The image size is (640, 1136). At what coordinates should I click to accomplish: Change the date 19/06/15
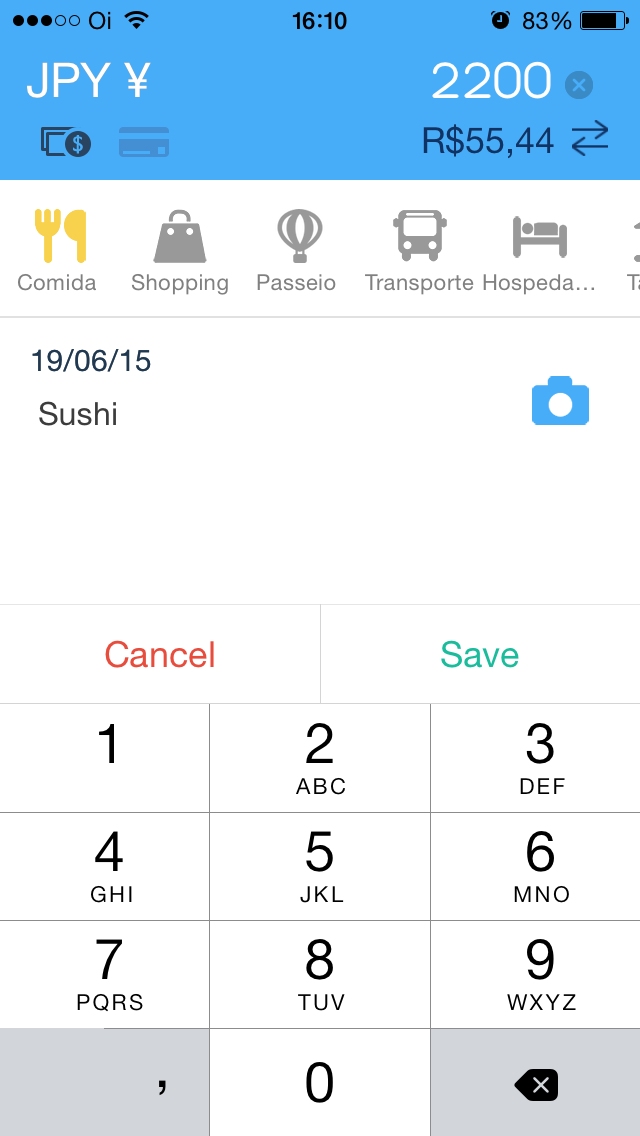91,361
